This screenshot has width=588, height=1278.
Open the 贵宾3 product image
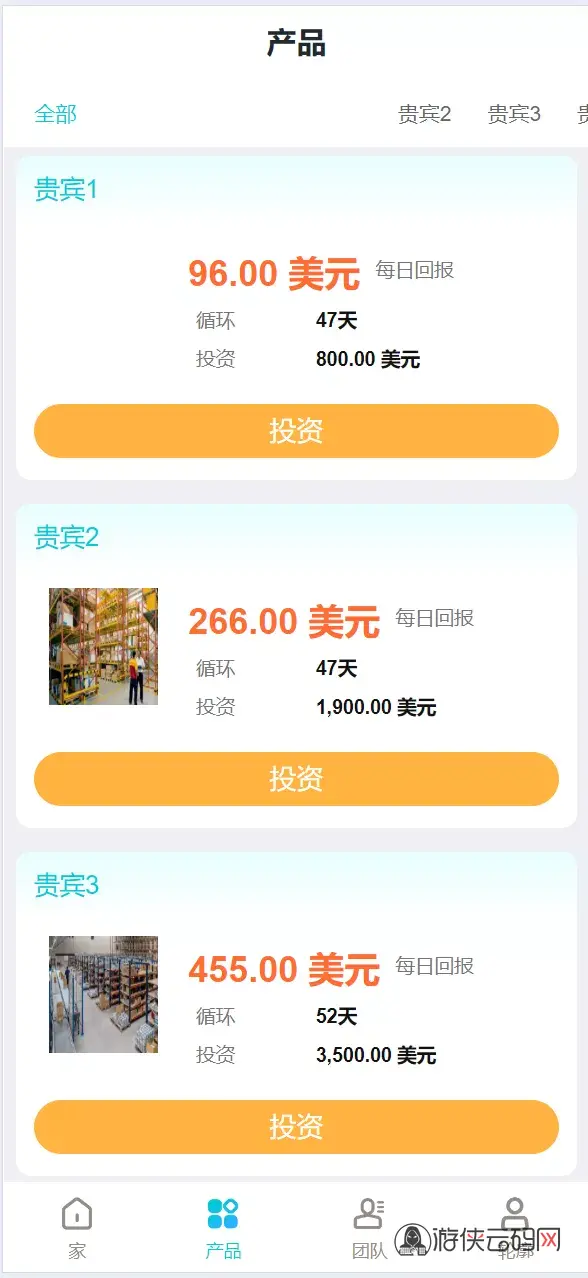coord(103,994)
